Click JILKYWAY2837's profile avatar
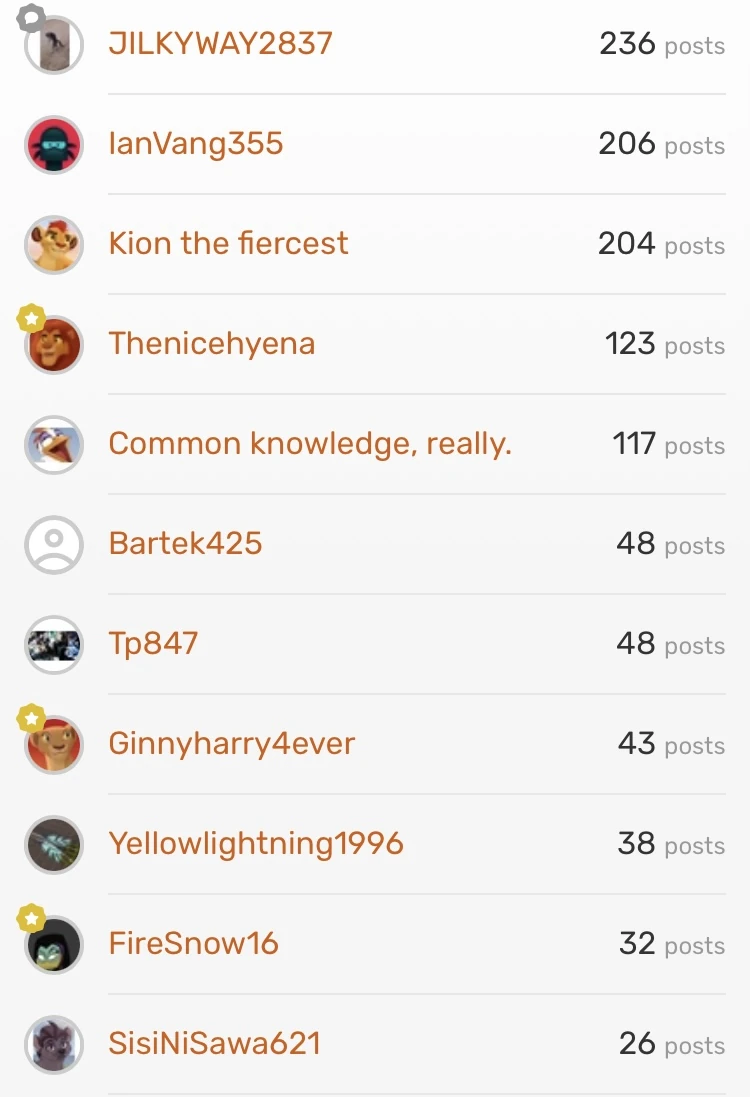Viewport: 750px width, 1097px height. pyautogui.click(x=53, y=44)
